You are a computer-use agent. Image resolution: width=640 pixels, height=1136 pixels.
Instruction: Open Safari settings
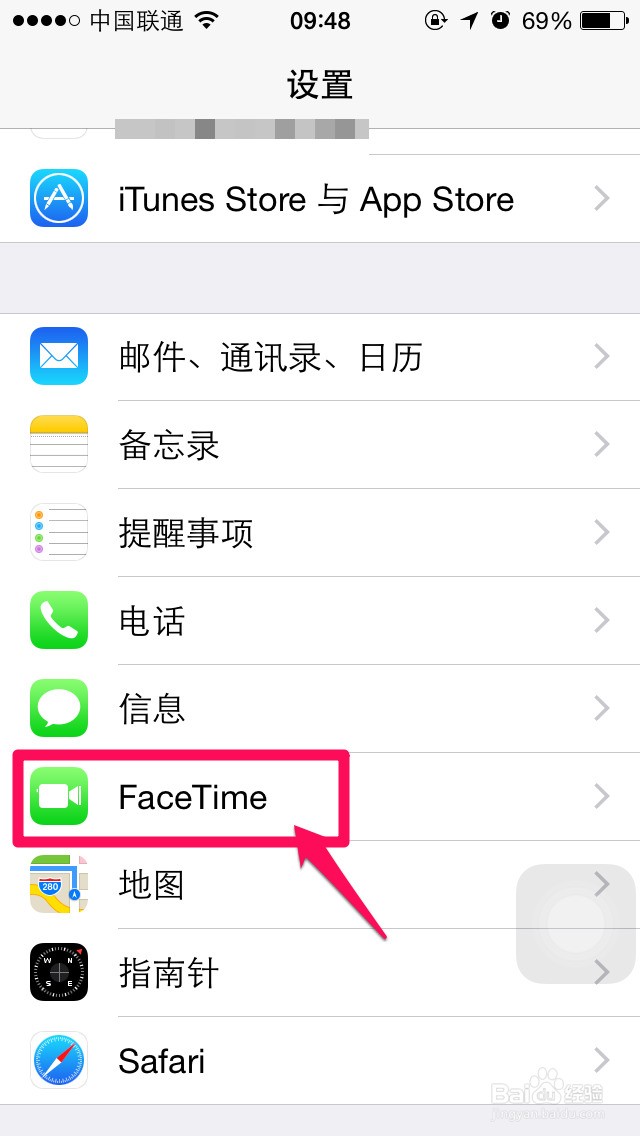(320, 1061)
